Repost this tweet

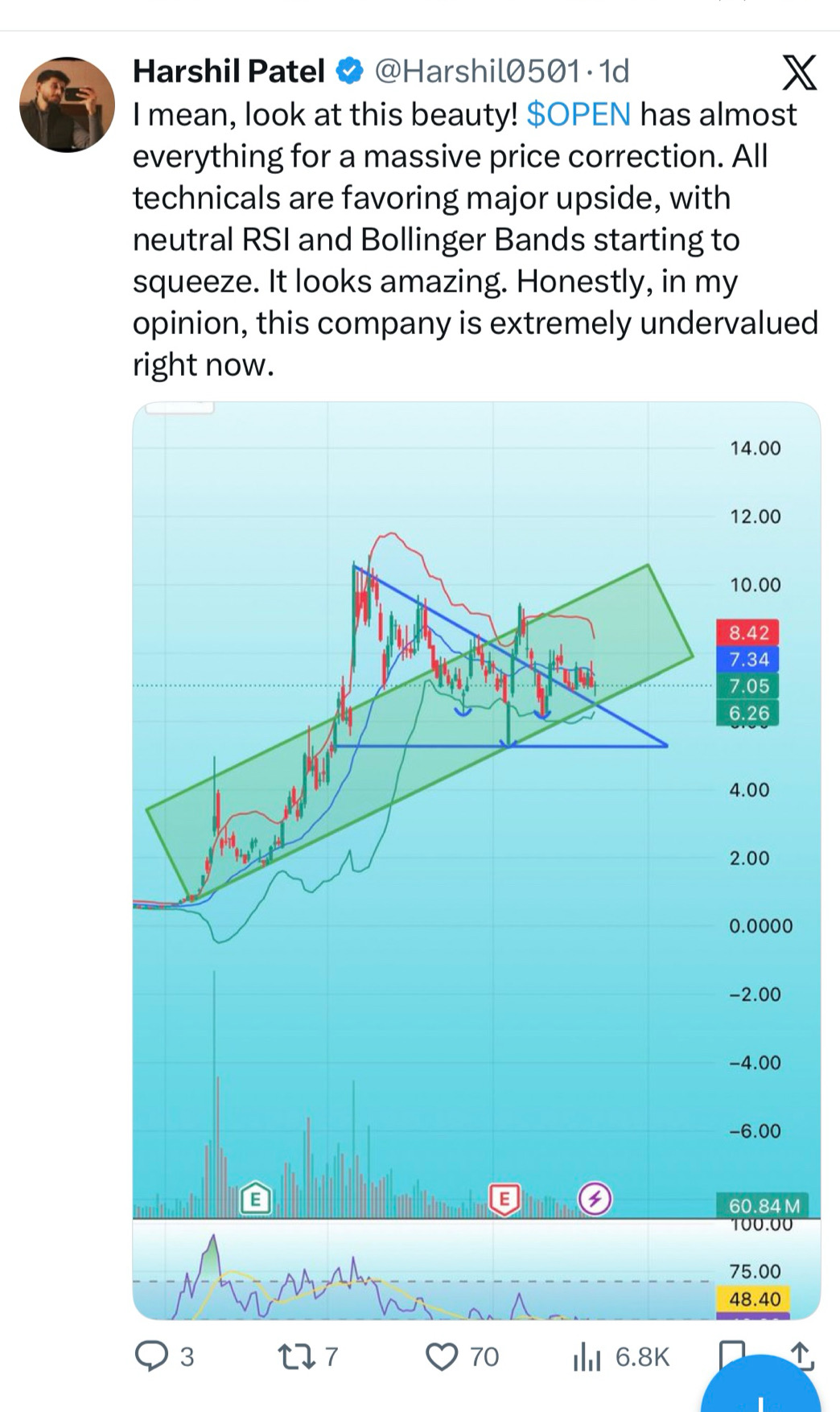pyautogui.click(x=307, y=1356)
